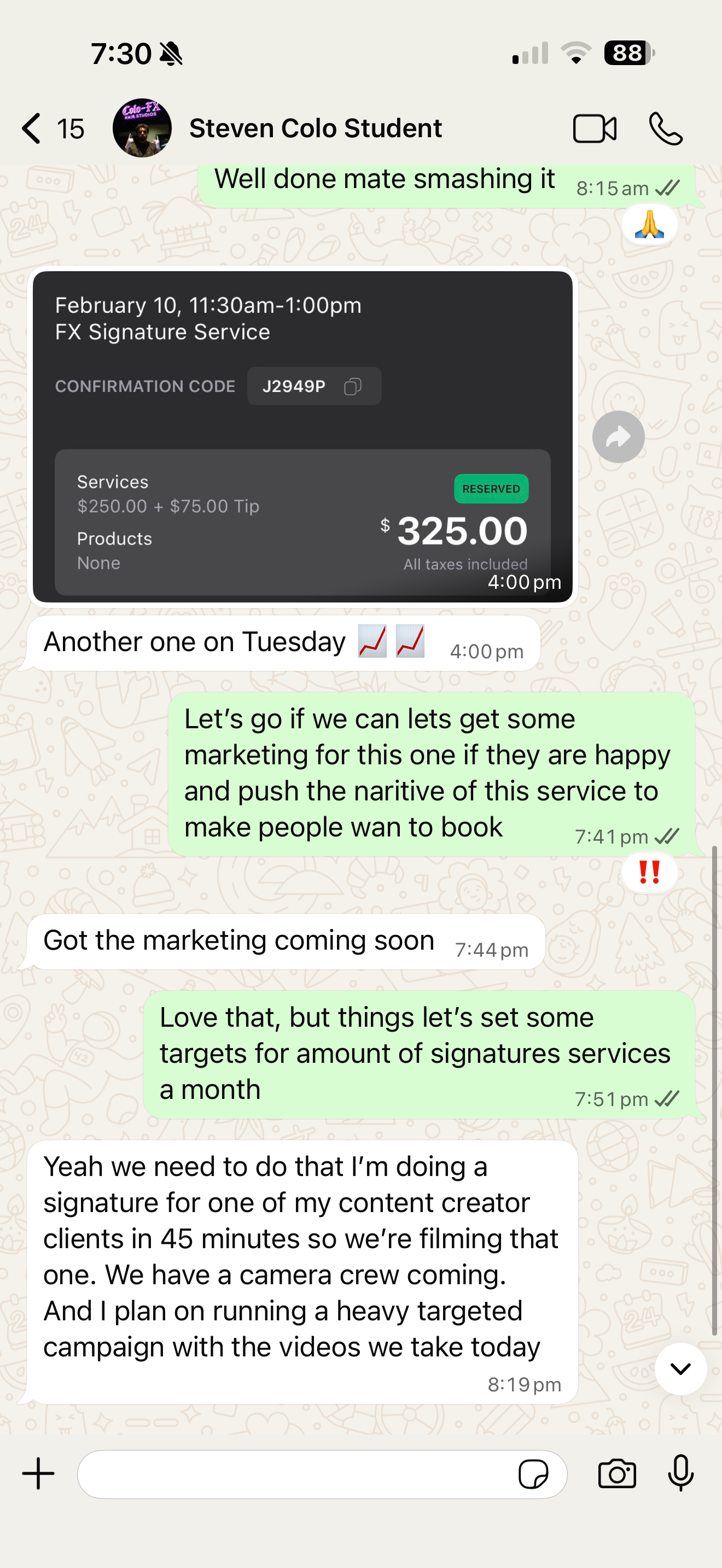This screenshot has width=722, height=1568.
Task: Open the camera to send a photo
Action: point(616,1473)
